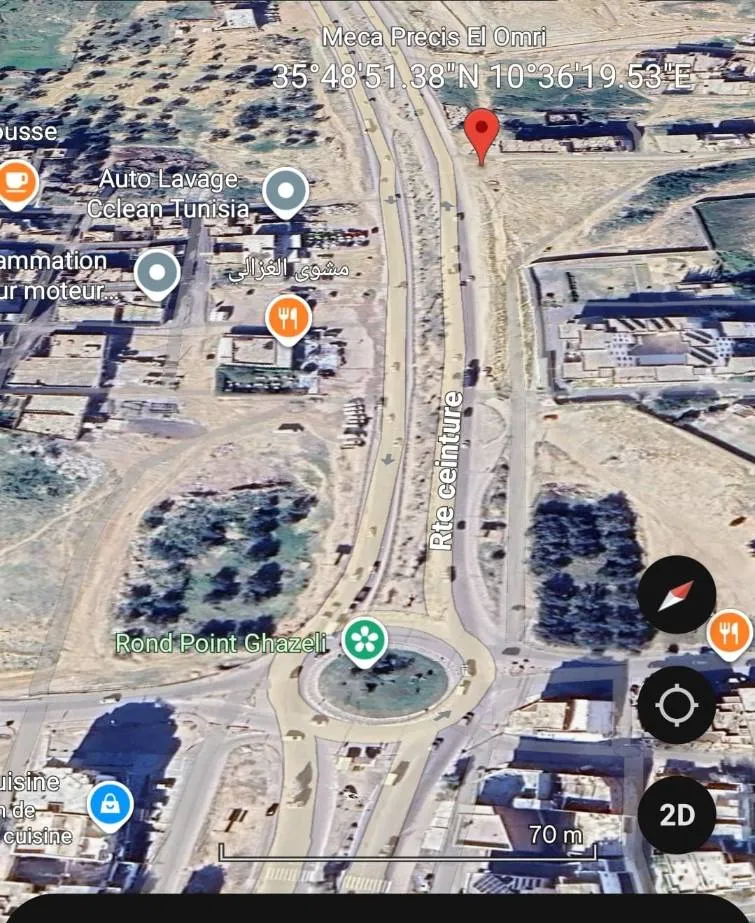Center map on my location
The image size is (755, 923).
click(676, 705)
